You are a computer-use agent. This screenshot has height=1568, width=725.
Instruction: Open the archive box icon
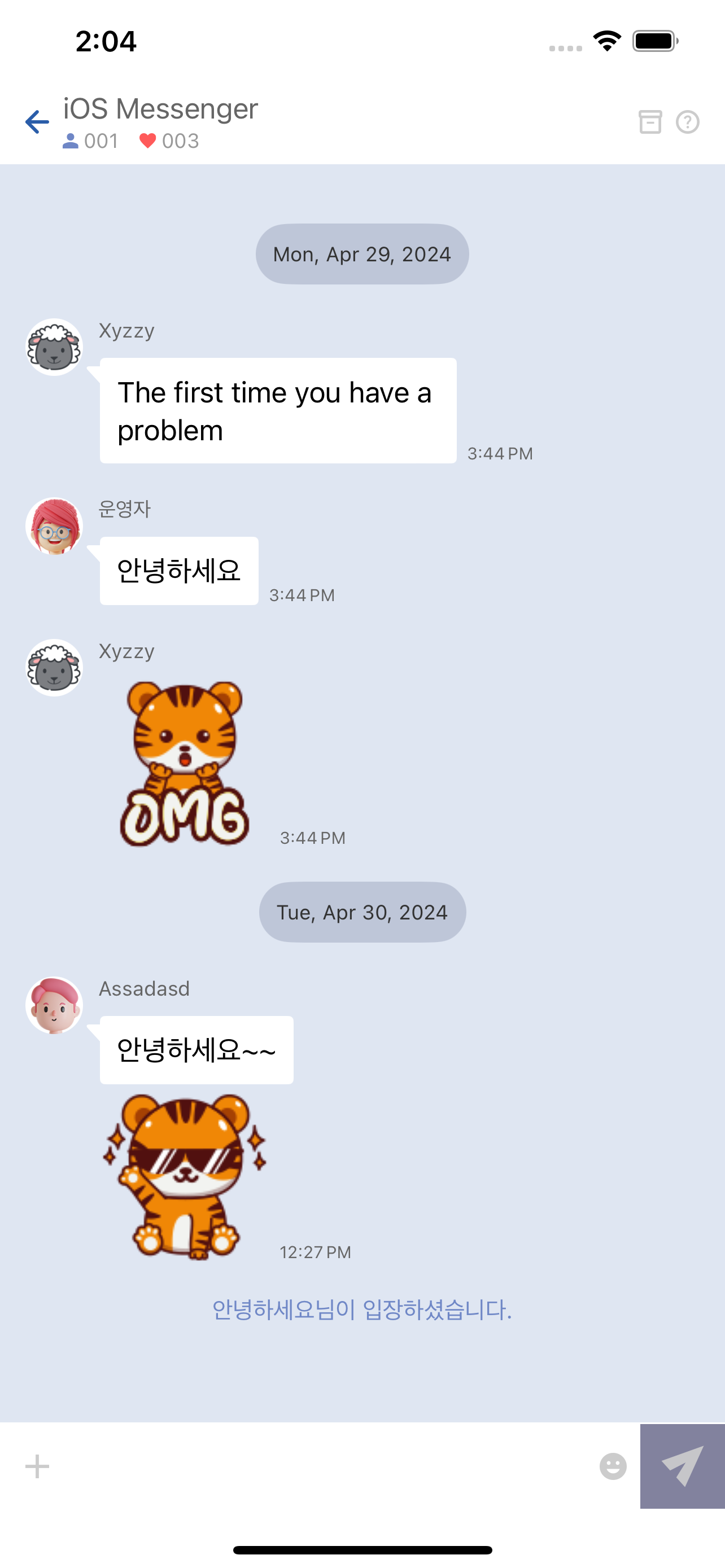coord(649,122)
